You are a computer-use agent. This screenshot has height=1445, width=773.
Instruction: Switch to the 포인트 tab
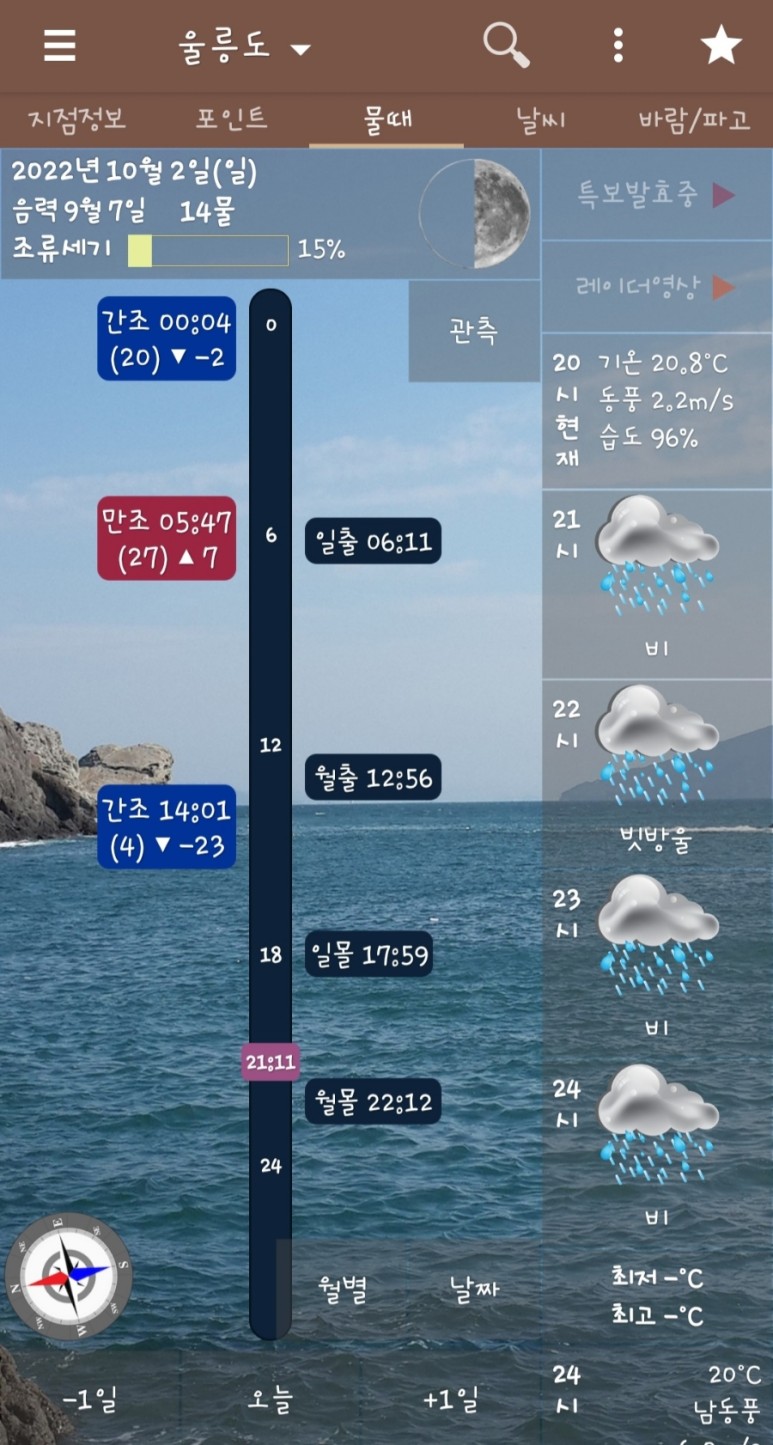click(x=231, y=120)
